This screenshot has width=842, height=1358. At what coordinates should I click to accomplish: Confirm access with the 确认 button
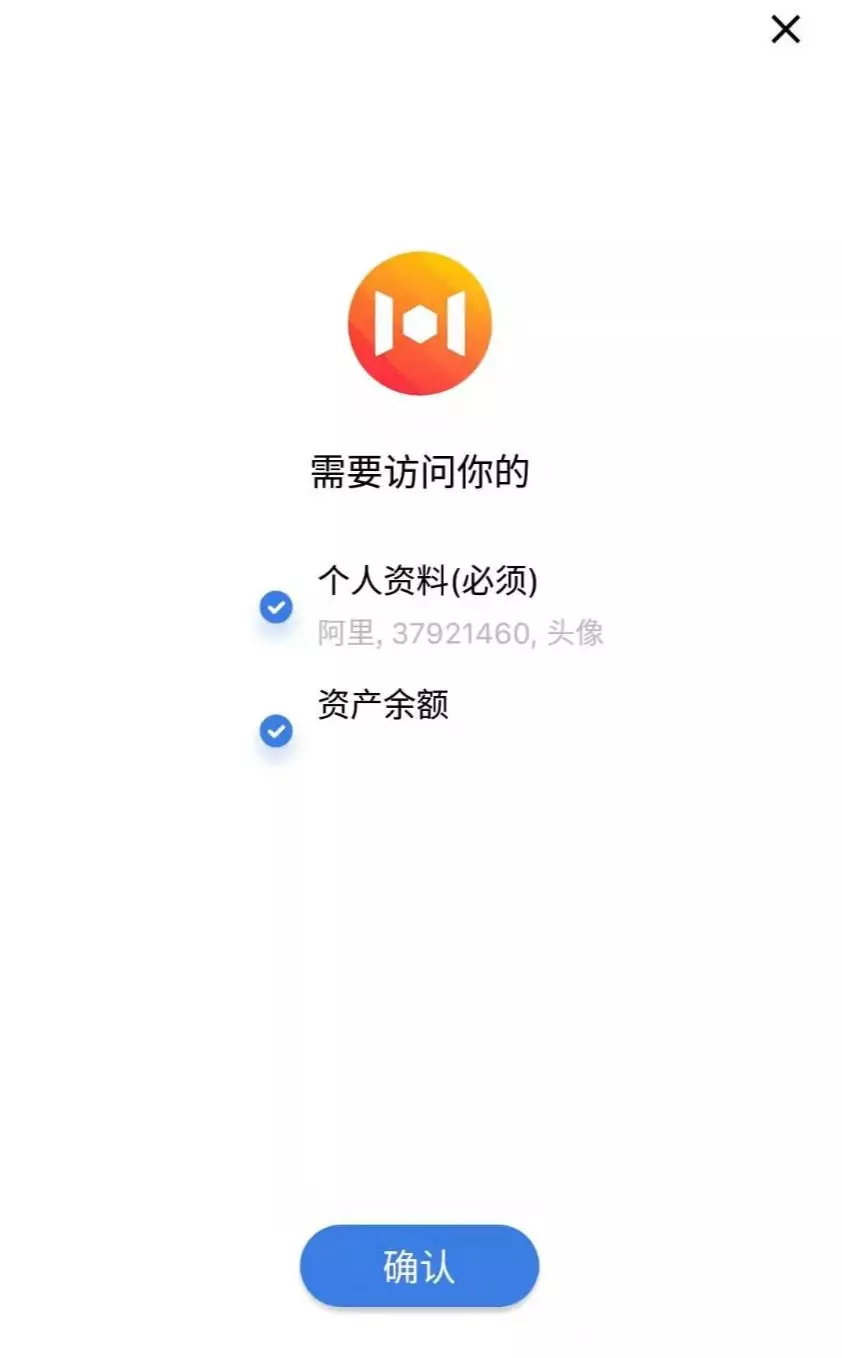419,1266
